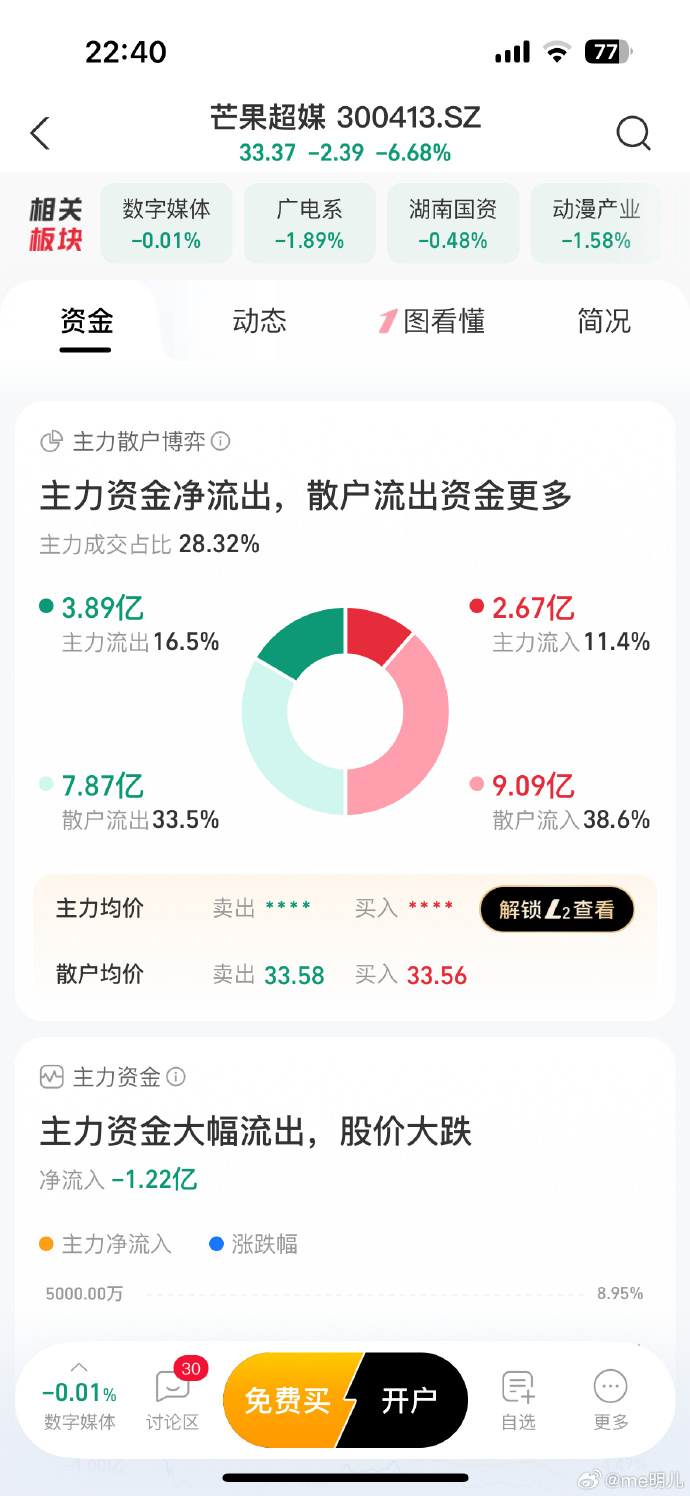Select the 资金 tab
The image size is (690, 1496).
click(86, 321)
